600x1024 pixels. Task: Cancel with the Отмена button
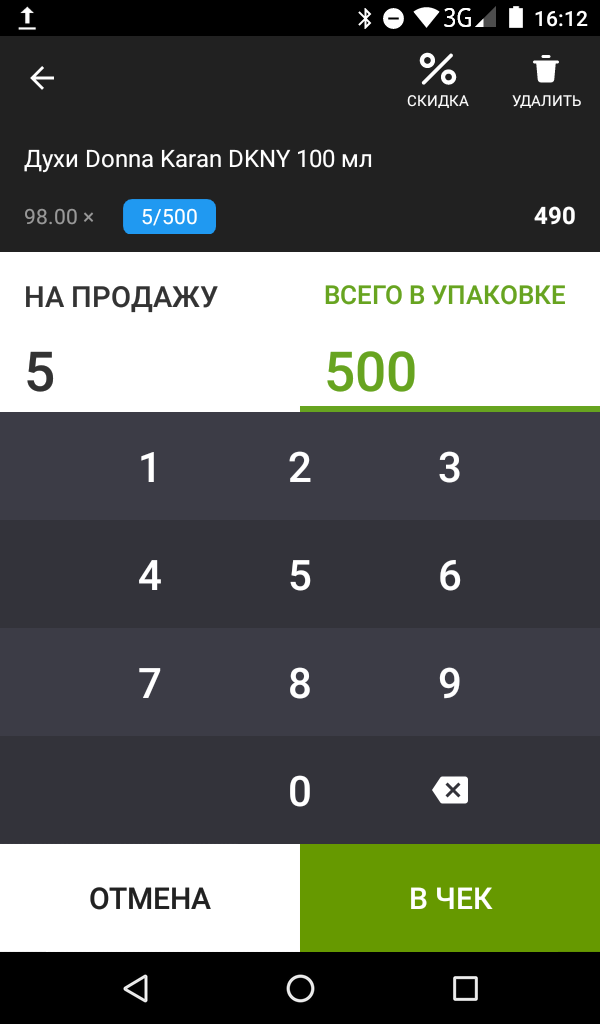[x=150, y=898]
